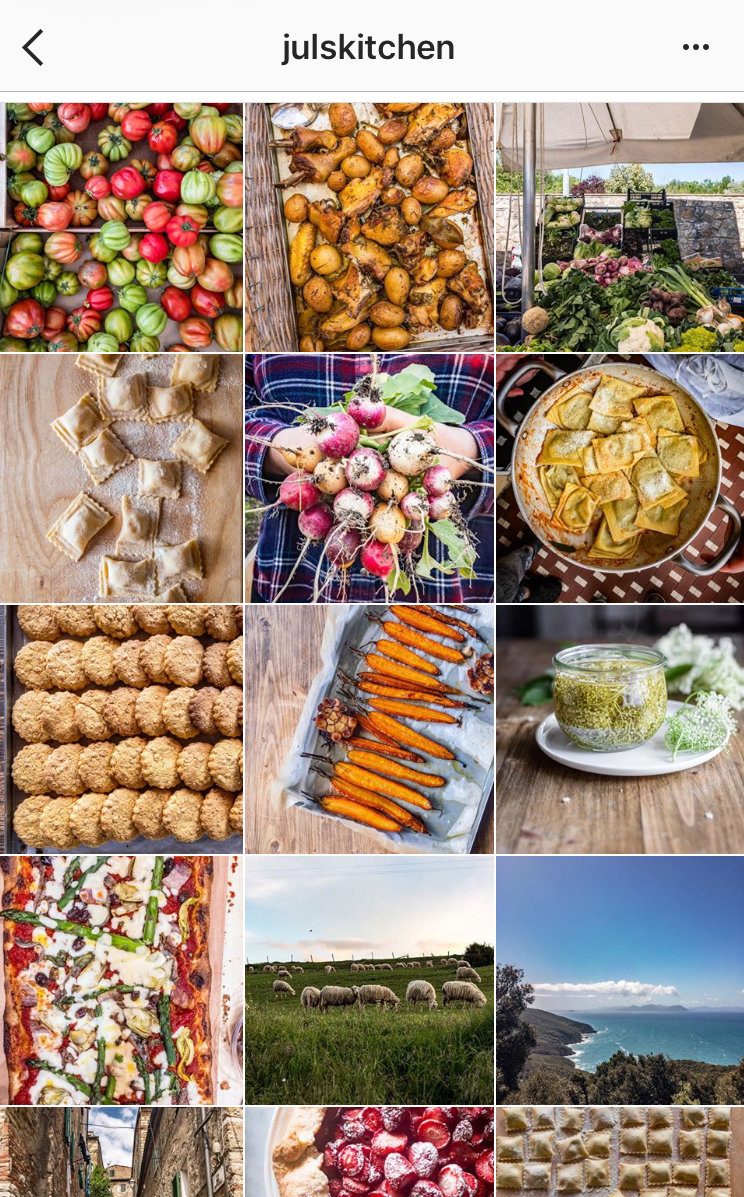View the sheep grazing in field post
The image size is (744, 1197).
tap(369, 980)
